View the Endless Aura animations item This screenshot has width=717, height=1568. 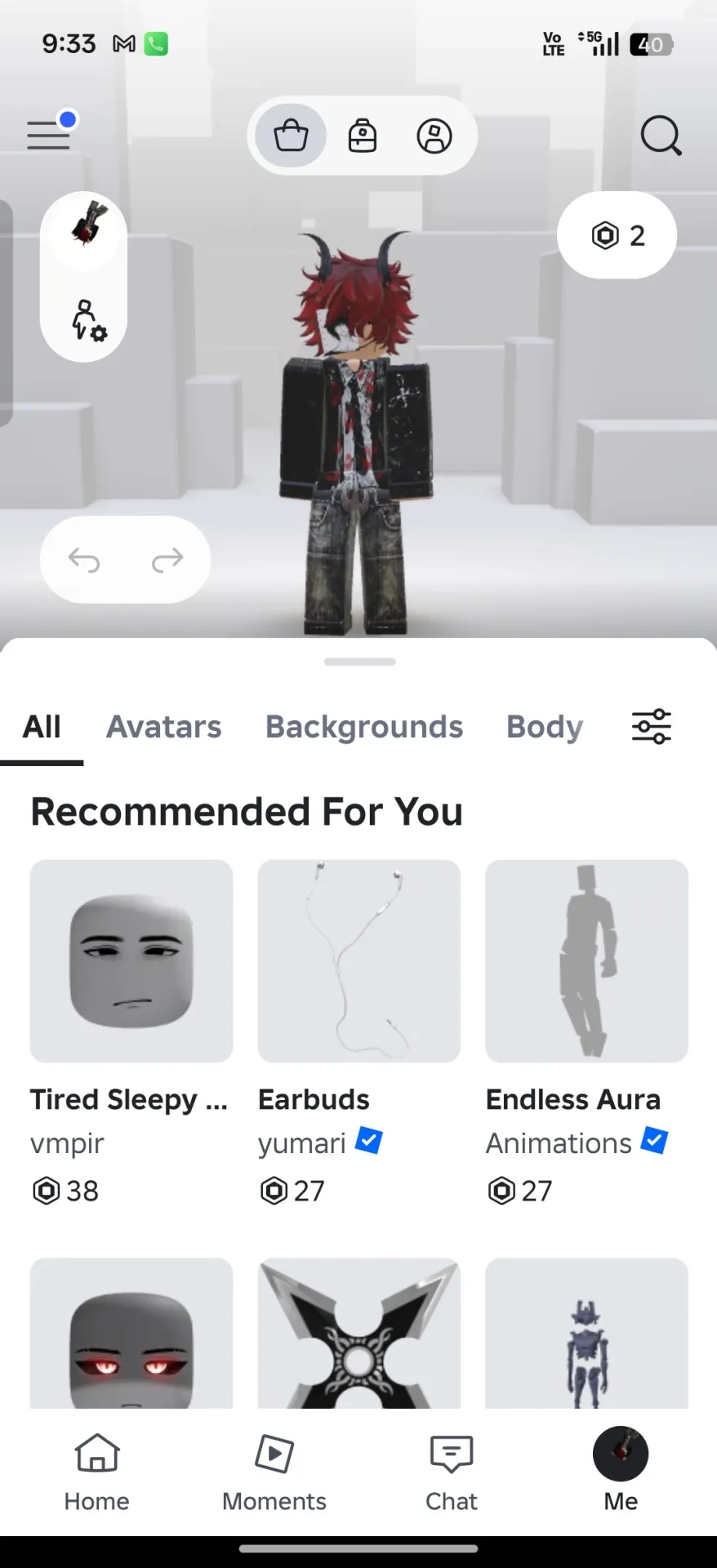click(x=587, y=1033)
